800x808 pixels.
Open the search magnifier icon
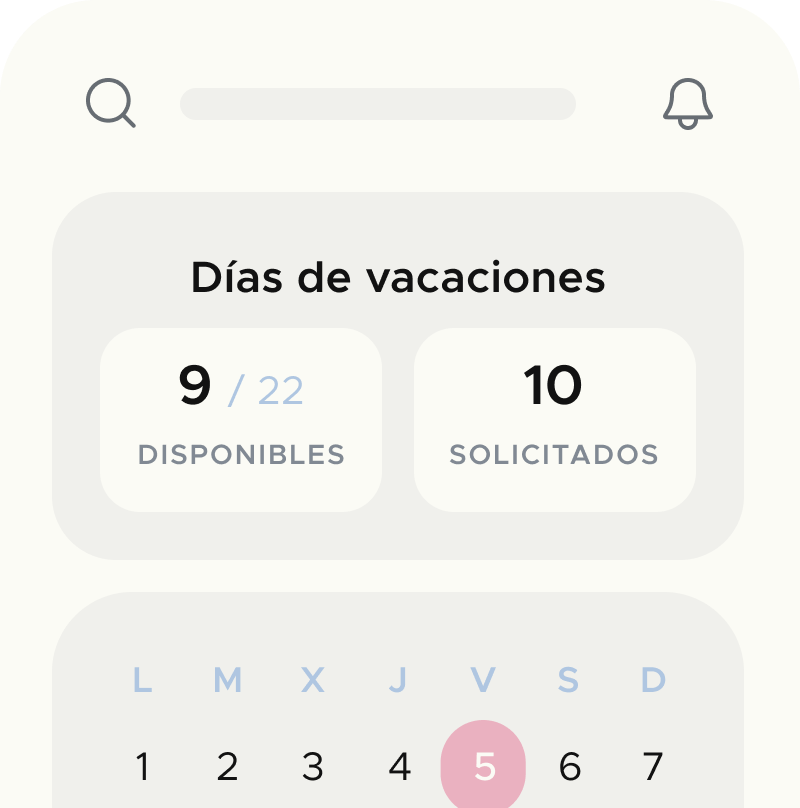[112, 103]
